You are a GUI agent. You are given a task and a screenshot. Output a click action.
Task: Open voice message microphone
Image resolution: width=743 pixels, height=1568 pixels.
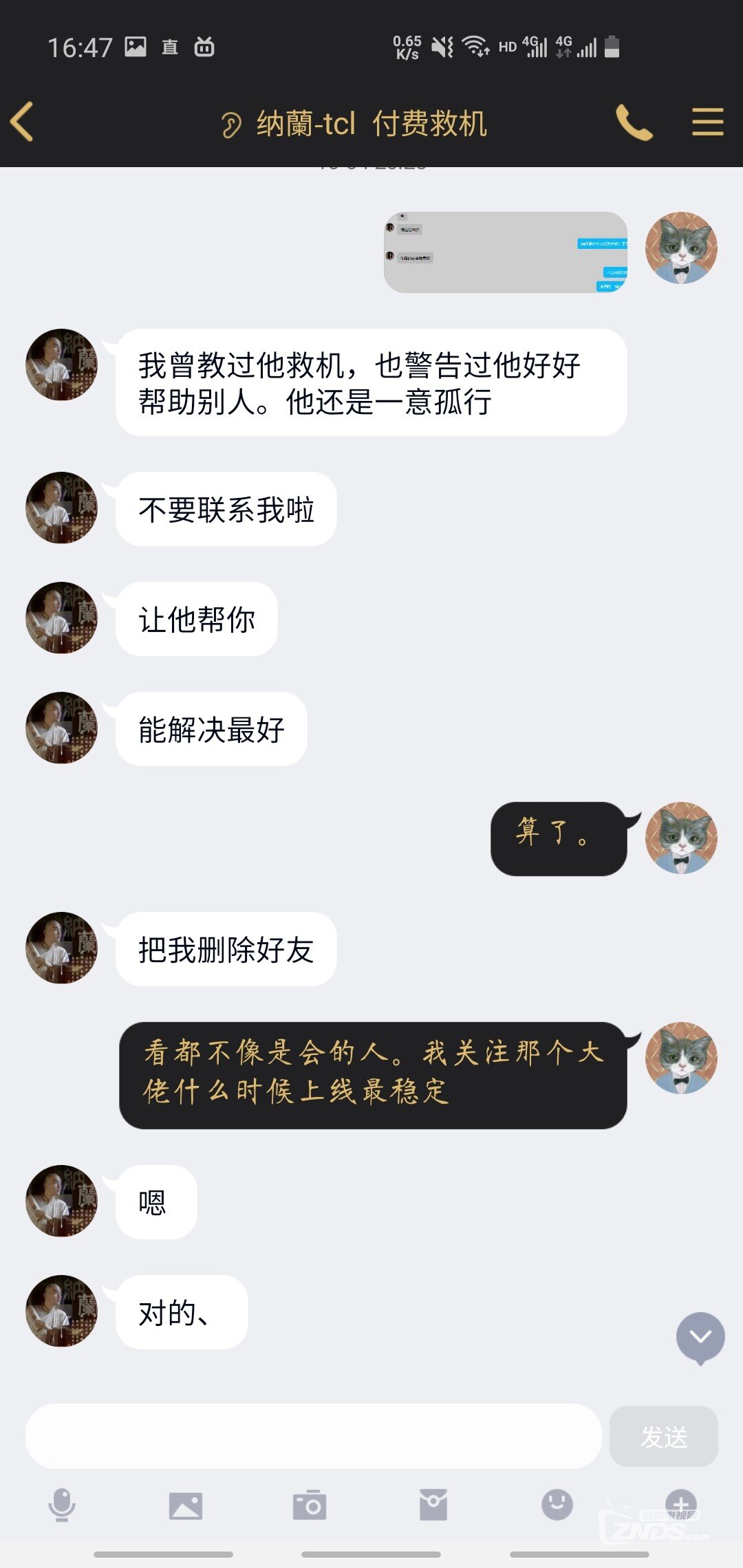pos(62,1505)
